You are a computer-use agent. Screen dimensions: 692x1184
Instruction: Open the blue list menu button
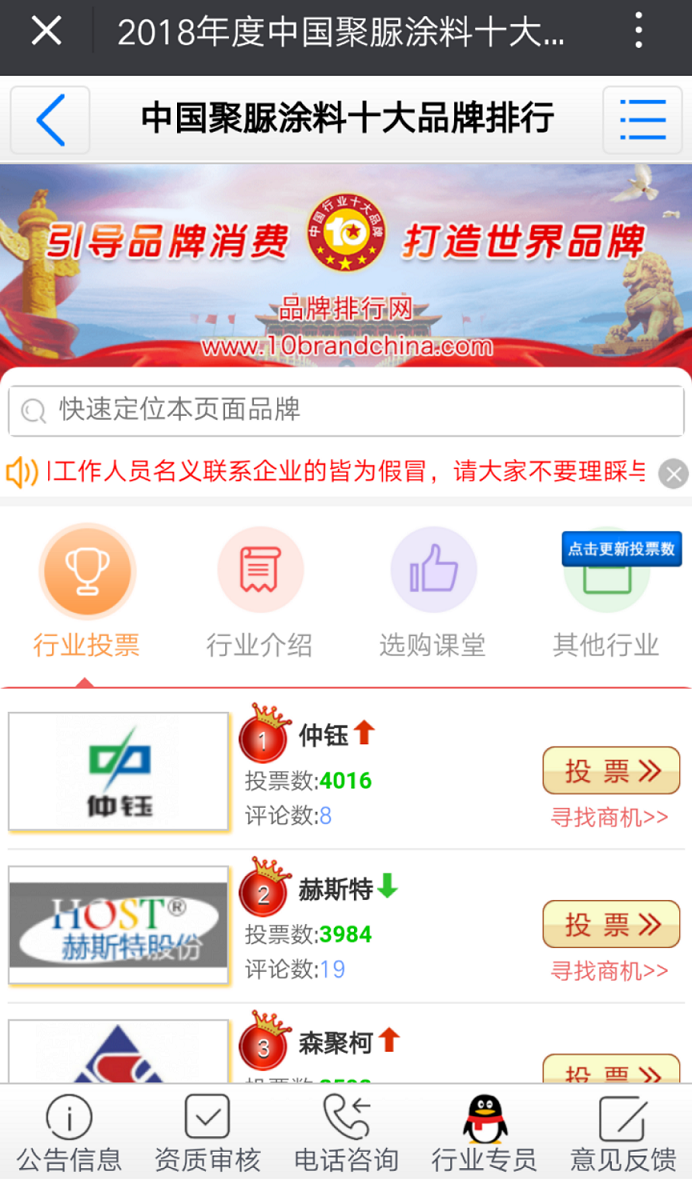click(642, 120)
